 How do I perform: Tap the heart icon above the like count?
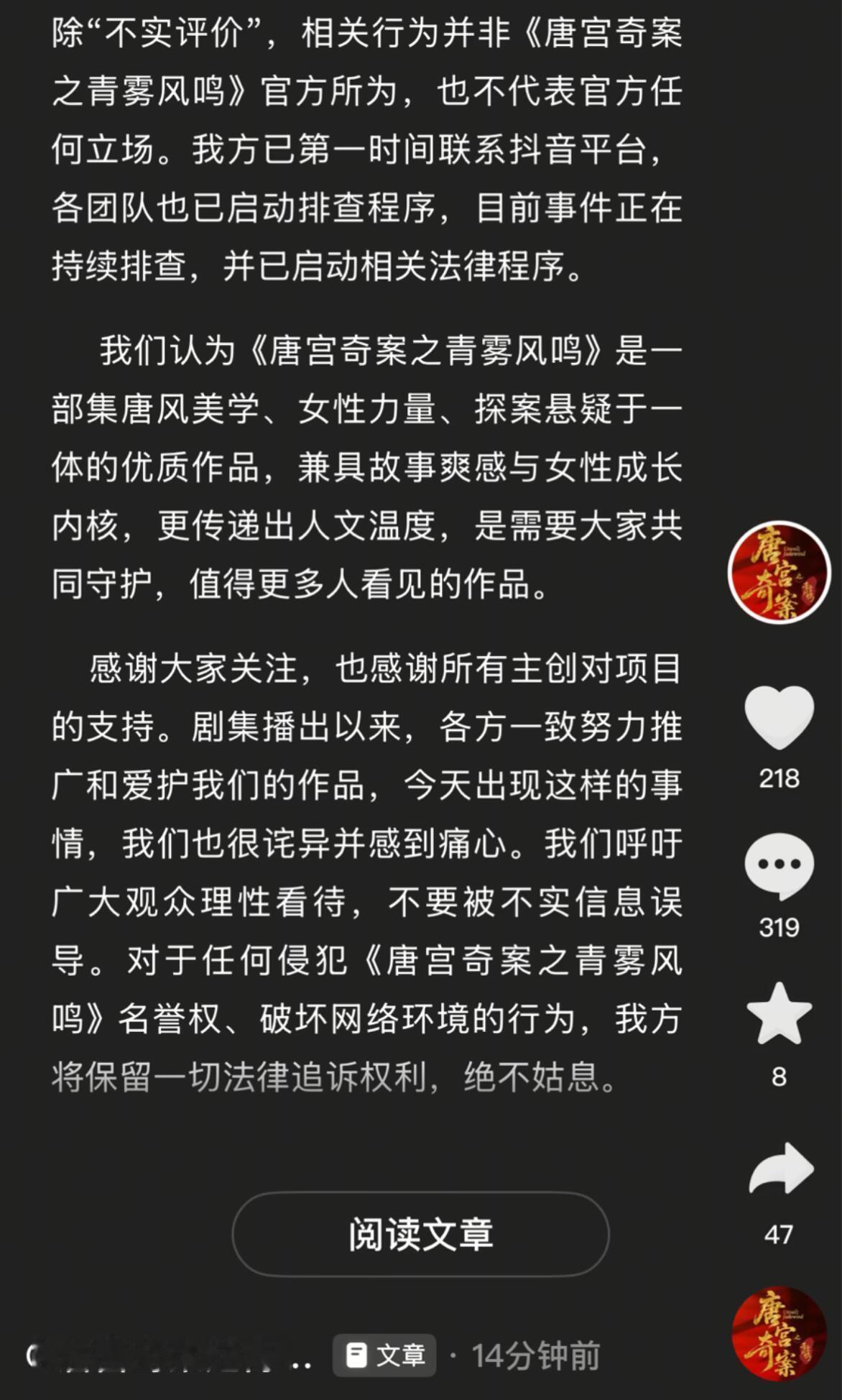(779, 717)
